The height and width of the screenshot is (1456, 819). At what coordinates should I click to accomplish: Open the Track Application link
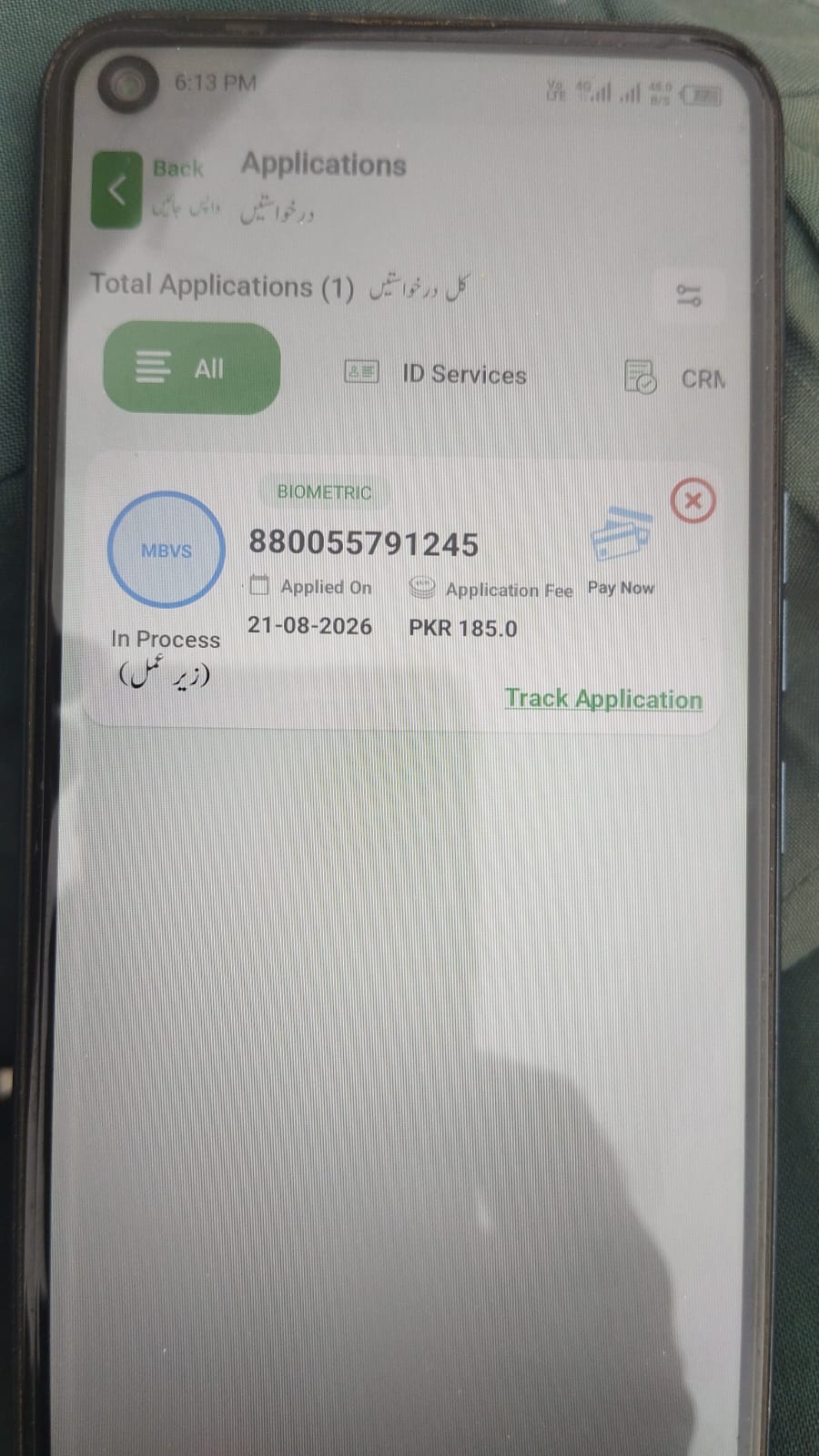603,699
